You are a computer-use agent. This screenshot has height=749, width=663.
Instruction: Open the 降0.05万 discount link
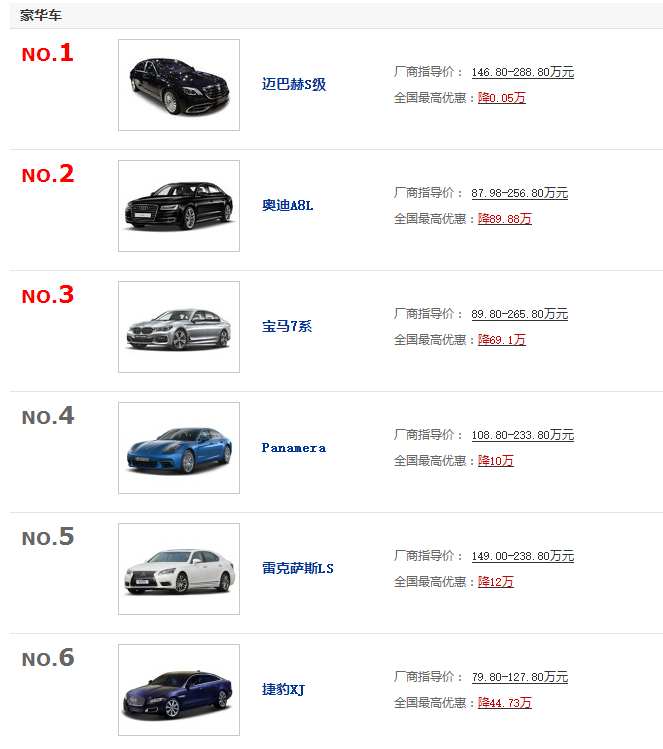coord(502,98)
